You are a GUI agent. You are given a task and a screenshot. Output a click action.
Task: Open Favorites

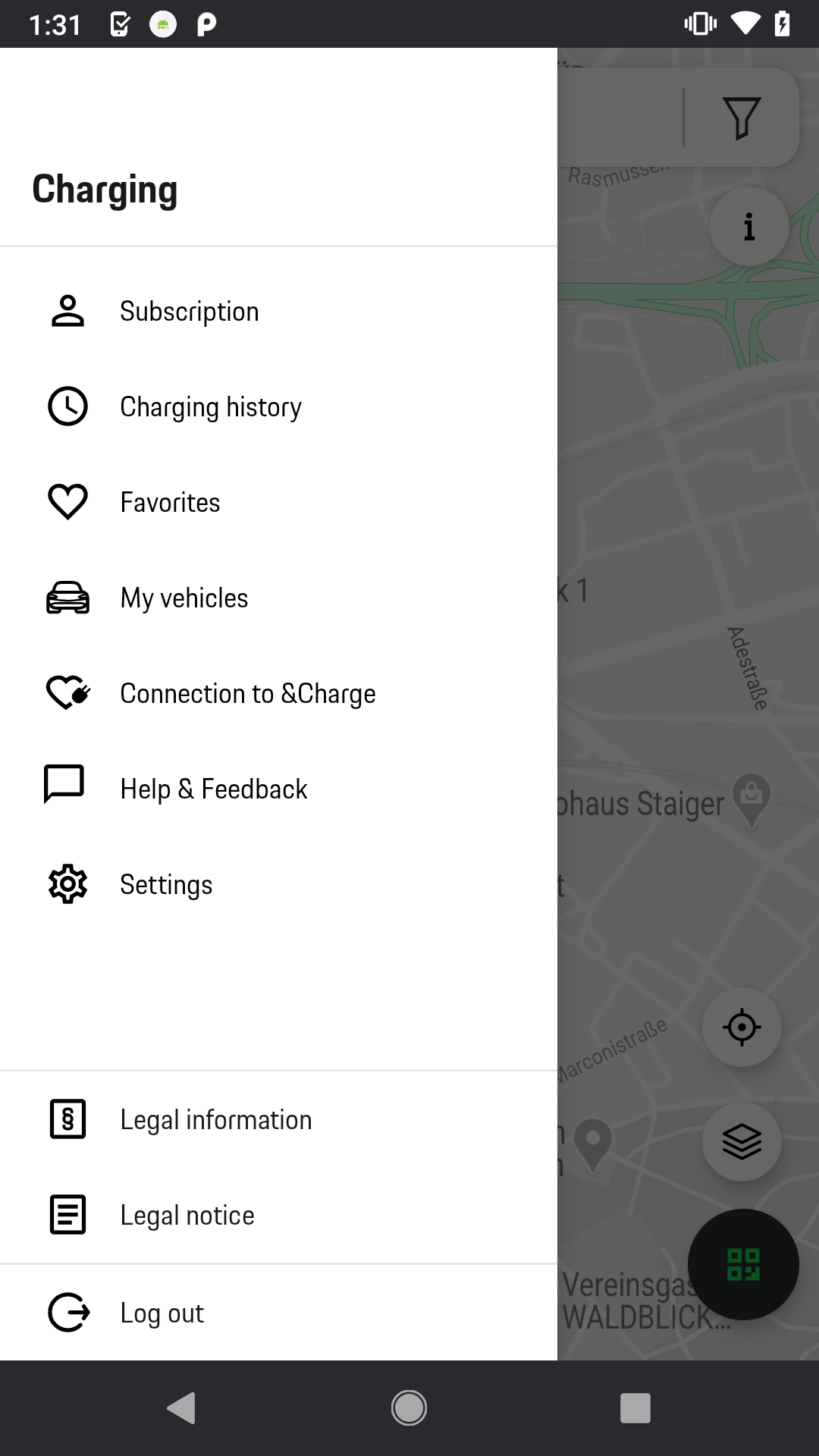170,503
